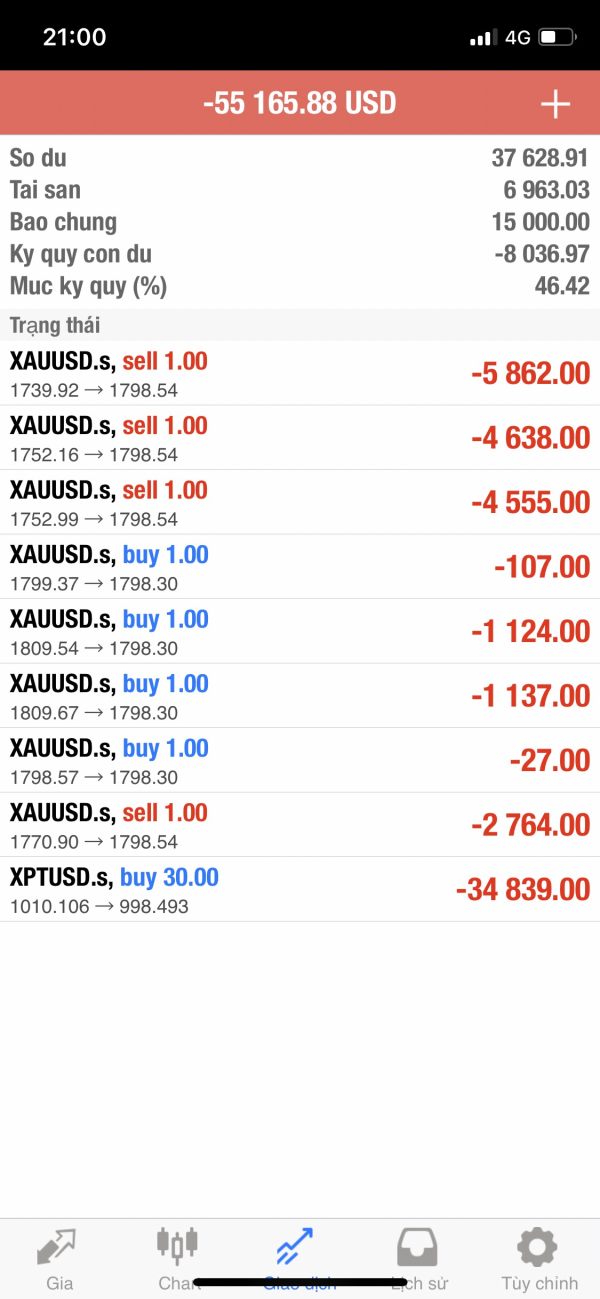Switch to the Chart tab
Viewport: 600px width, 1299px height.
point(178,1259)
